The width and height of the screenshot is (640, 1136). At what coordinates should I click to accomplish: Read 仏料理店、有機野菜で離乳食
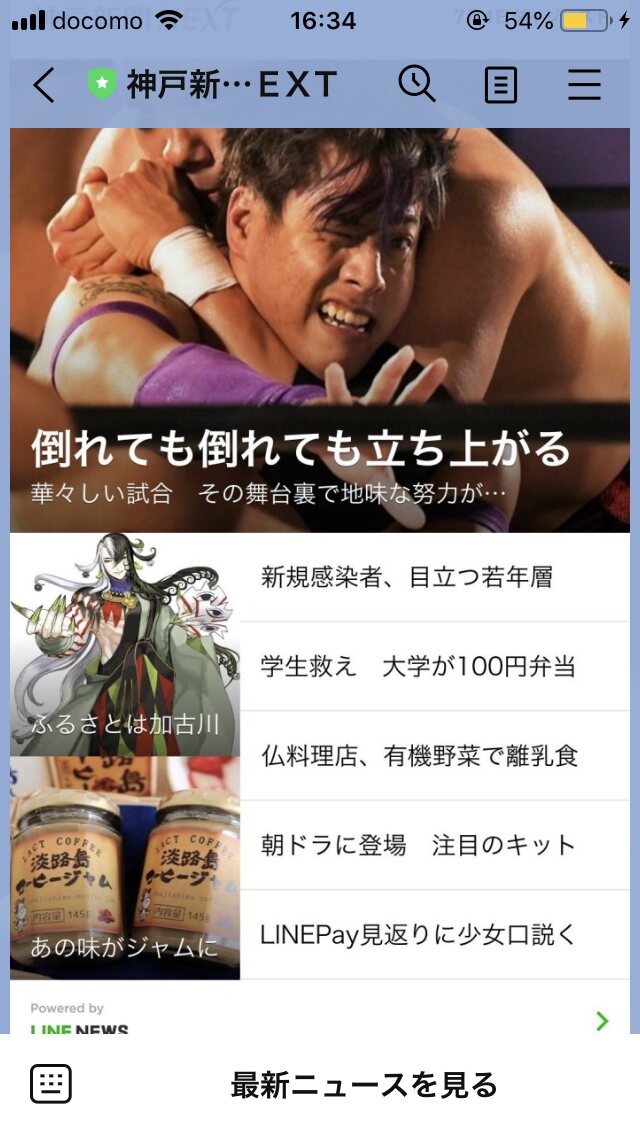434,755
